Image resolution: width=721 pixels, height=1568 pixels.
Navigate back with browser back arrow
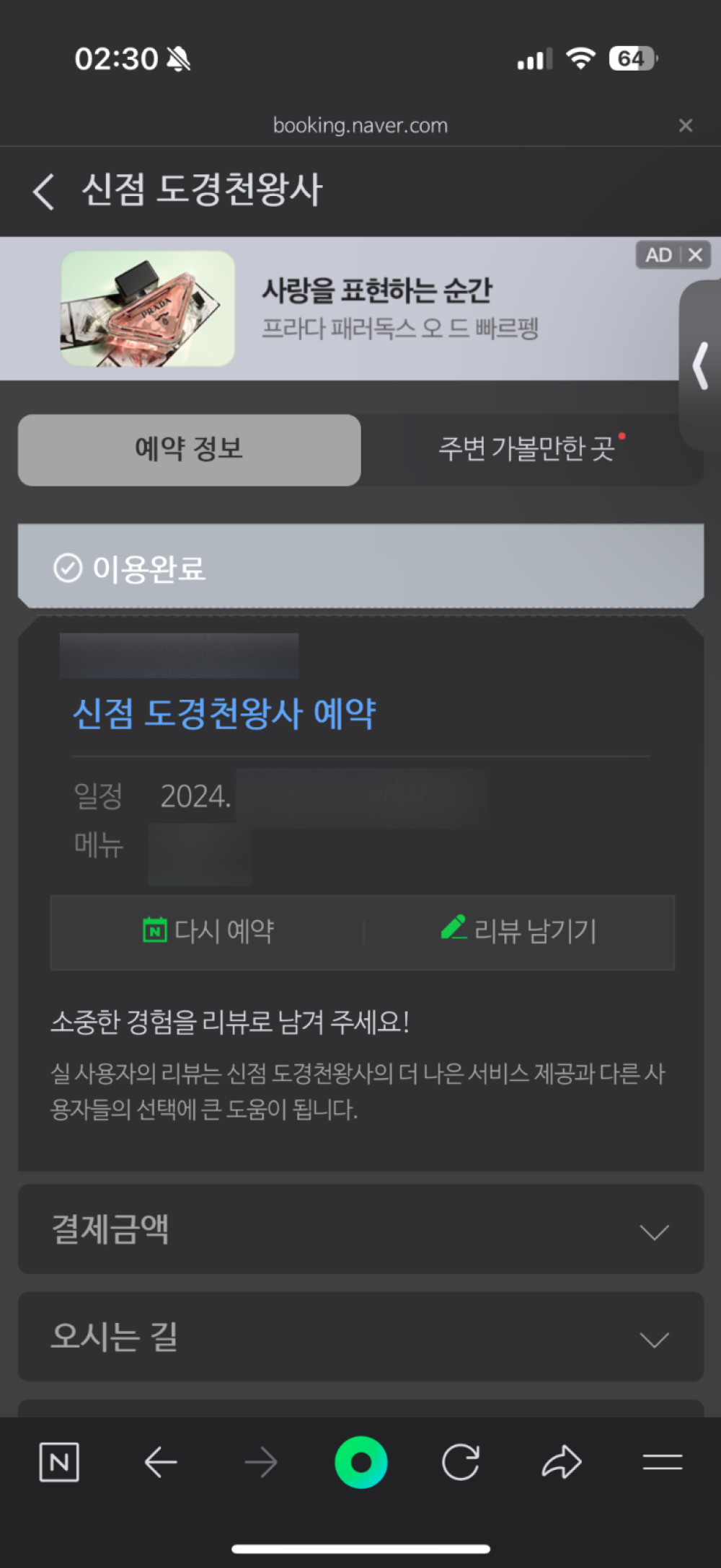point(160,1462)
